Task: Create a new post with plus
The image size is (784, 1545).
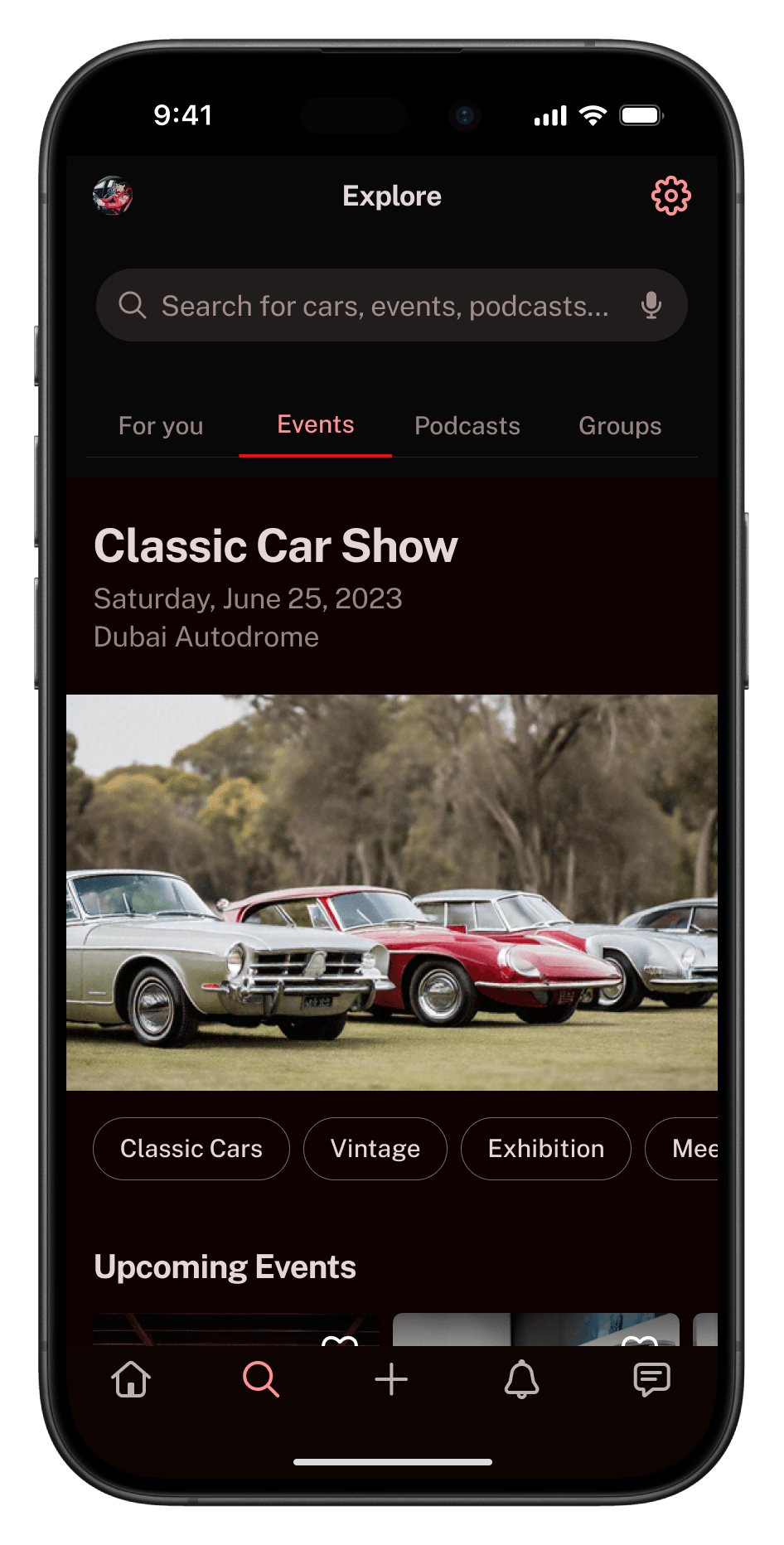Action: click(x=391, y=1379)
